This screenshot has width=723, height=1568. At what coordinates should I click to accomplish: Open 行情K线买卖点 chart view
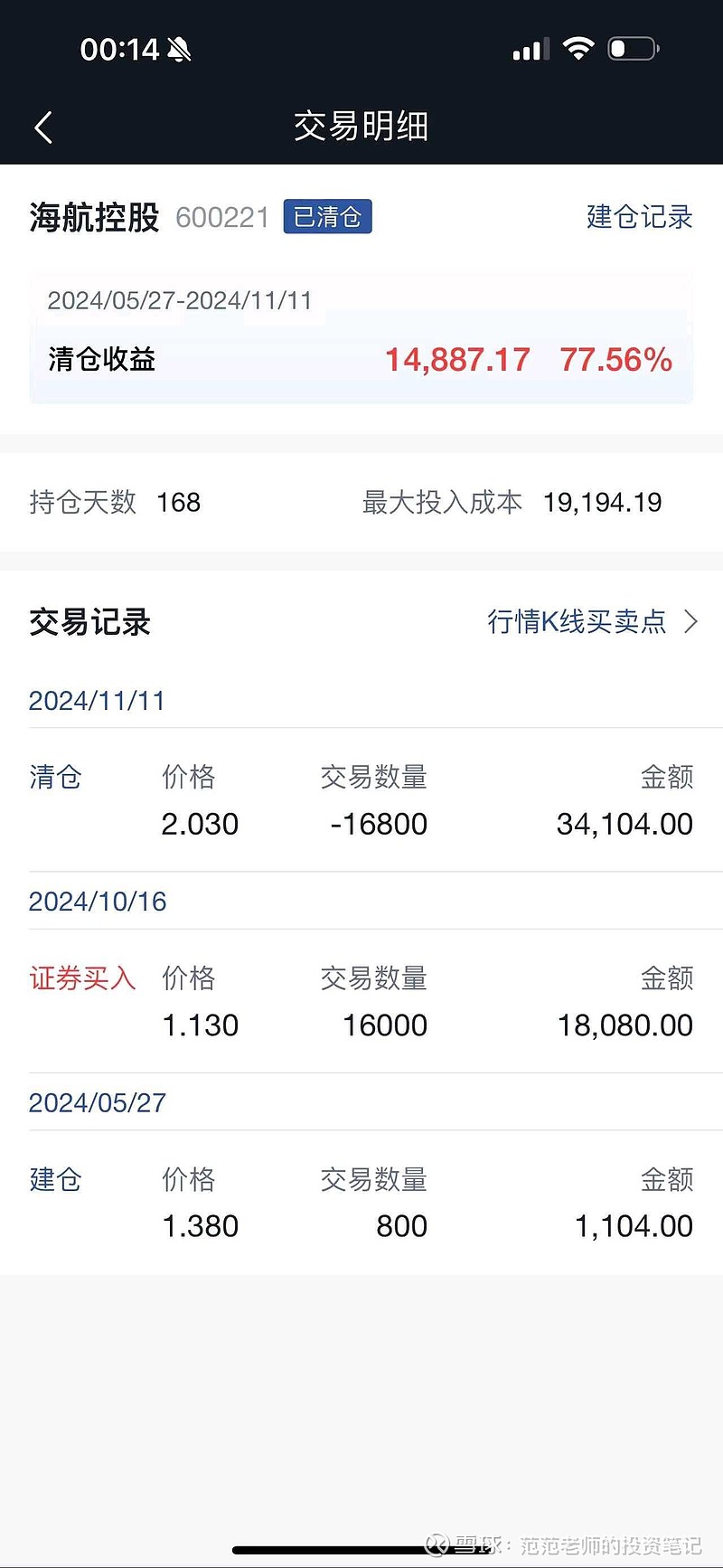coord(592,621)
